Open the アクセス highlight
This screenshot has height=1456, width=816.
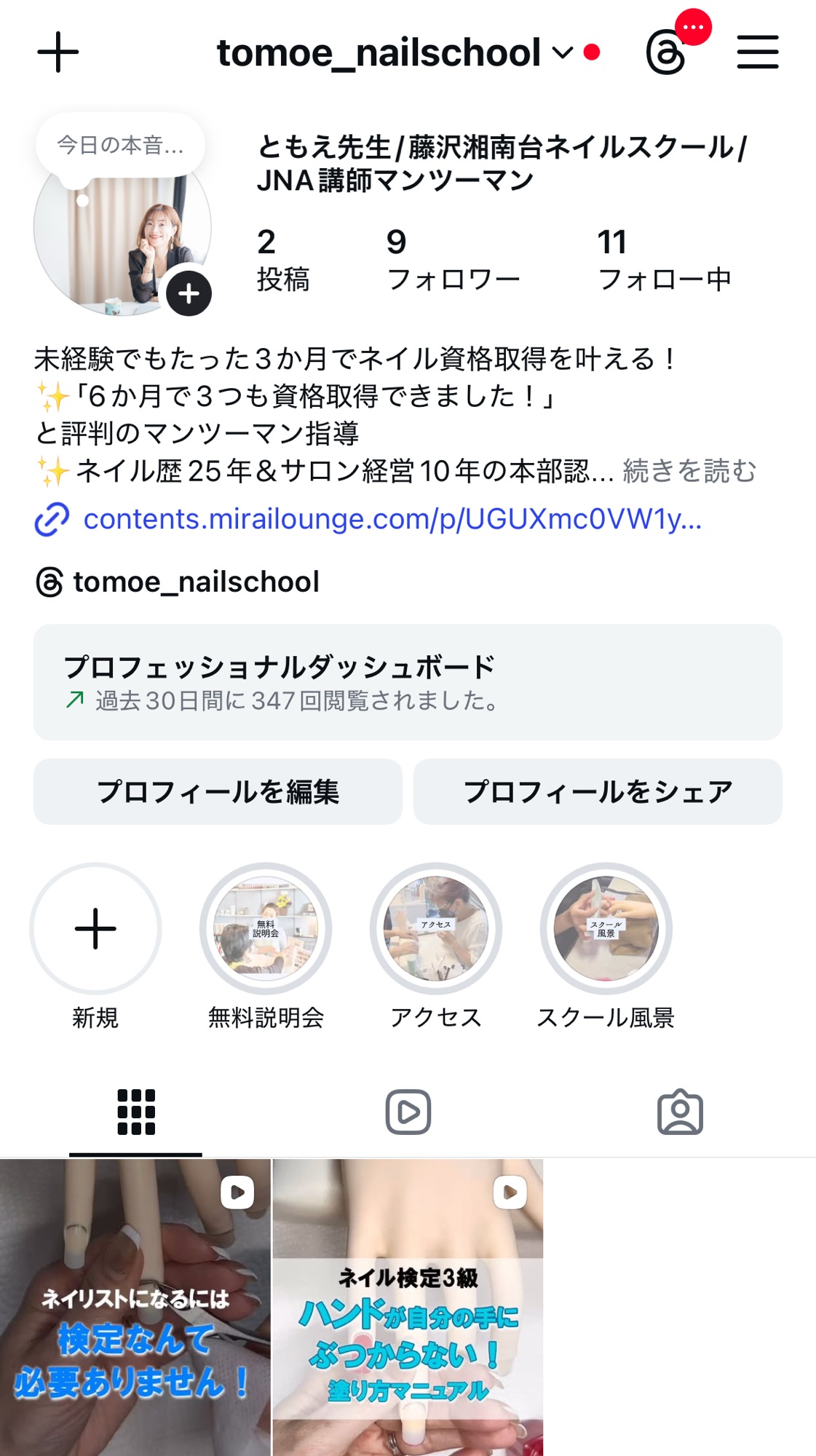[436, 929]
